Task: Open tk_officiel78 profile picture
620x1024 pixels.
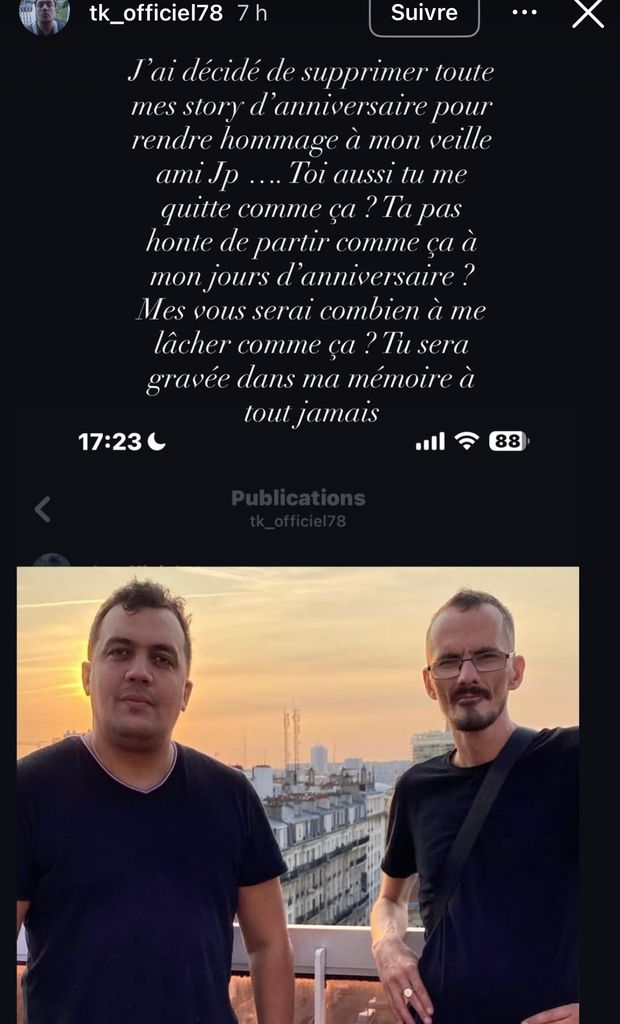Action: (x=44, y=15)
